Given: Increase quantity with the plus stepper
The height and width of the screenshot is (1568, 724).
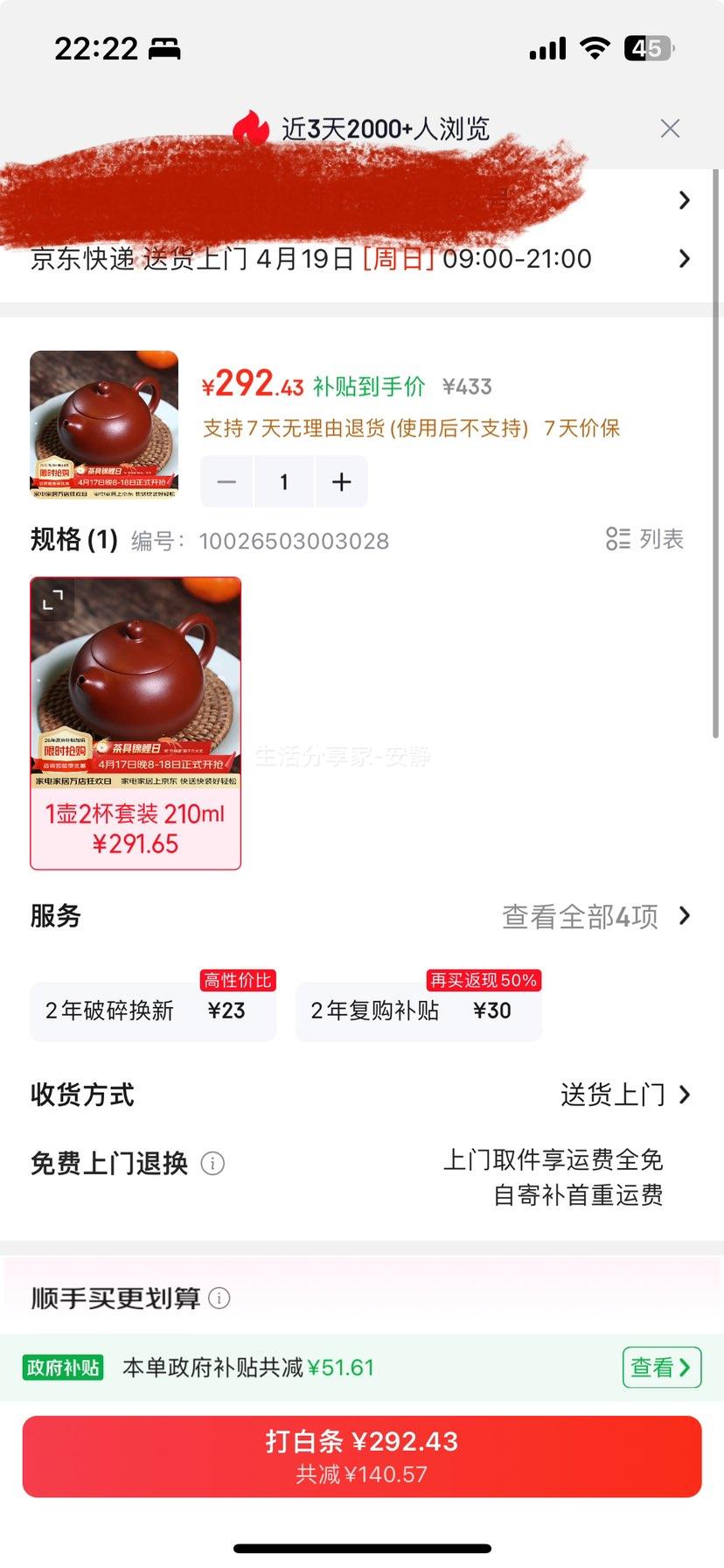Looking at the screenshot, I should [341, 481].
